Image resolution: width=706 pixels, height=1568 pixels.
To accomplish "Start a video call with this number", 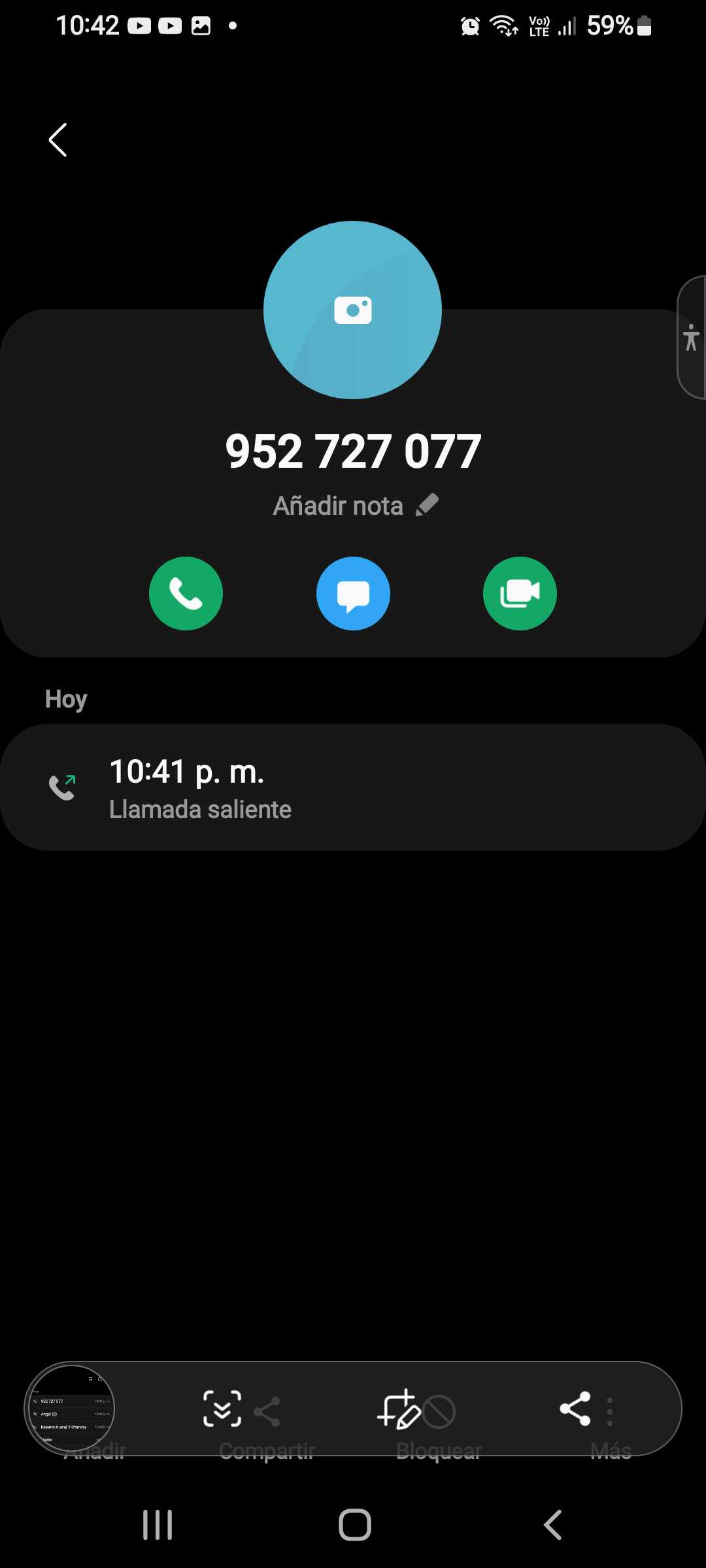I will 520,593.
